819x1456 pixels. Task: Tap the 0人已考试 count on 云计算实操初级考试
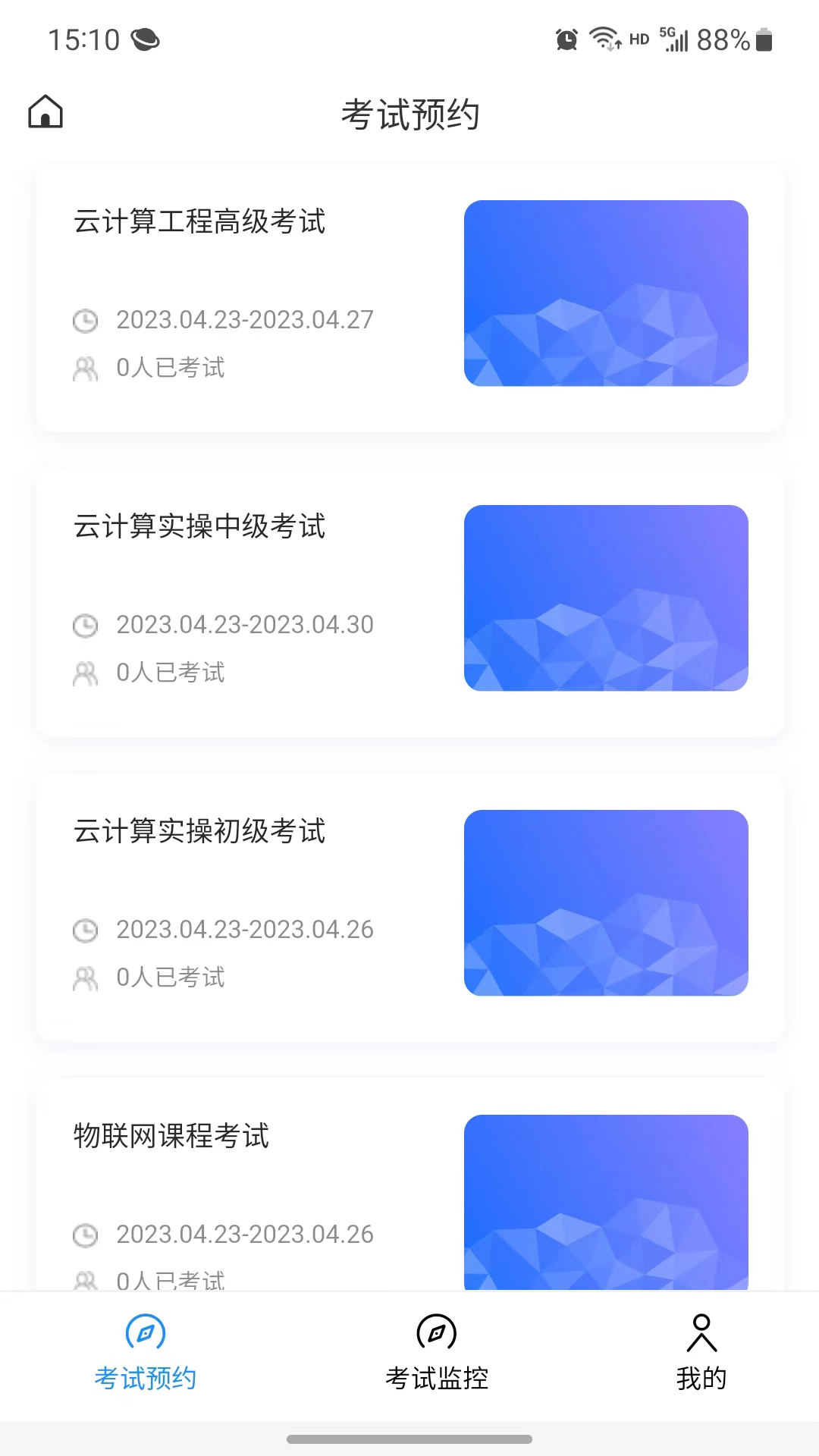coord(170,979)
